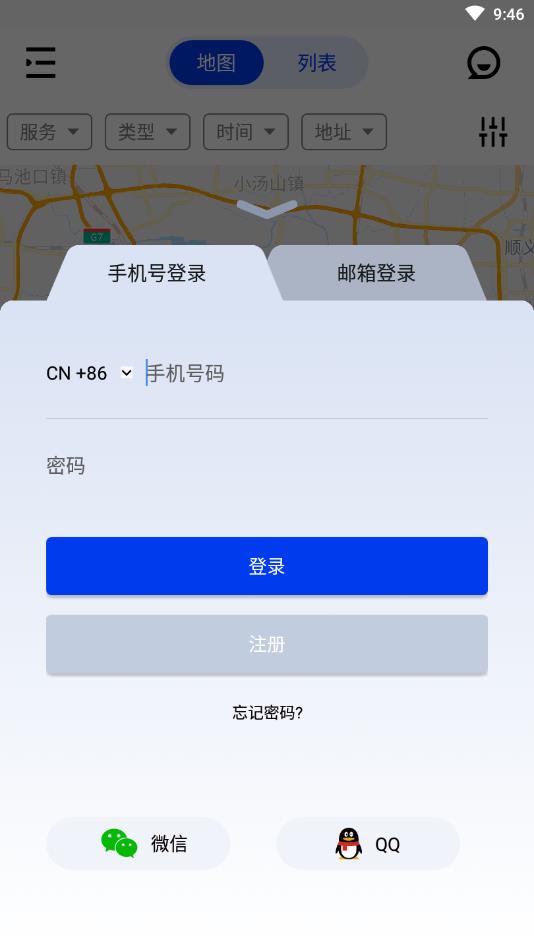Open the chat messages icon
Viewport: 534px width, 949px height.
[484, 62]
